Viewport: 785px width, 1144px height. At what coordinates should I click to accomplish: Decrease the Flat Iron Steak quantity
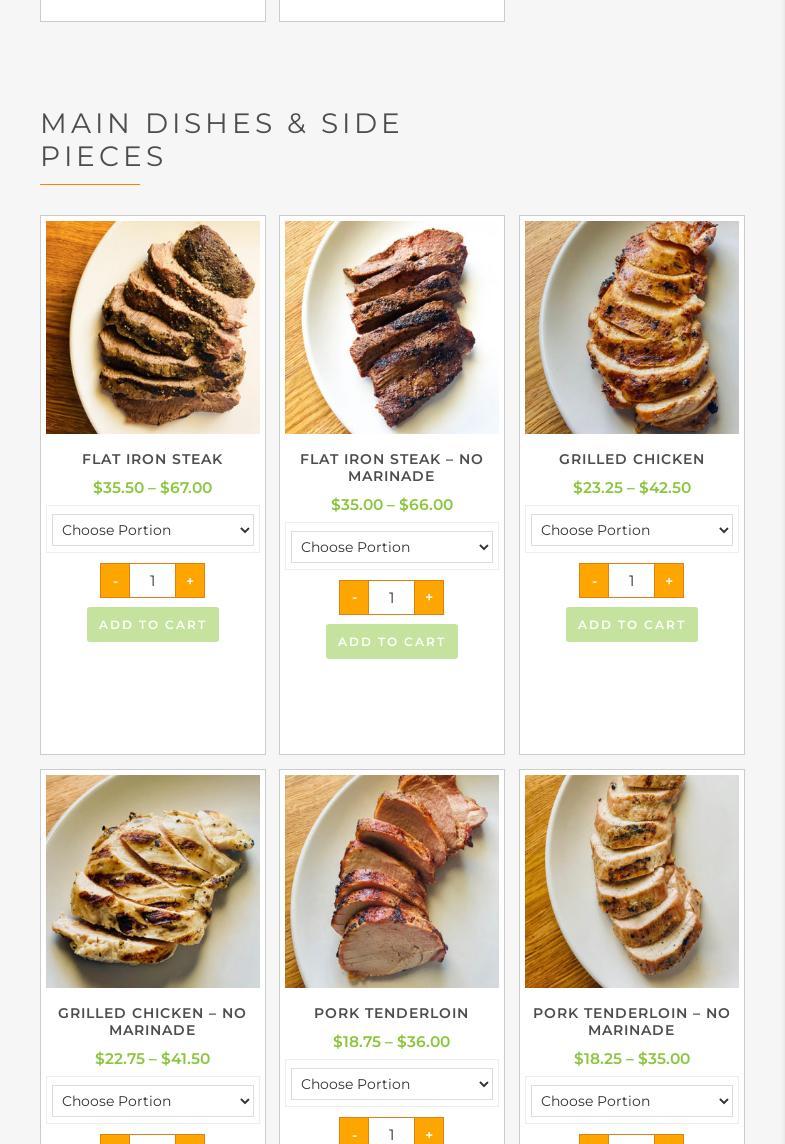pos(115,581)
